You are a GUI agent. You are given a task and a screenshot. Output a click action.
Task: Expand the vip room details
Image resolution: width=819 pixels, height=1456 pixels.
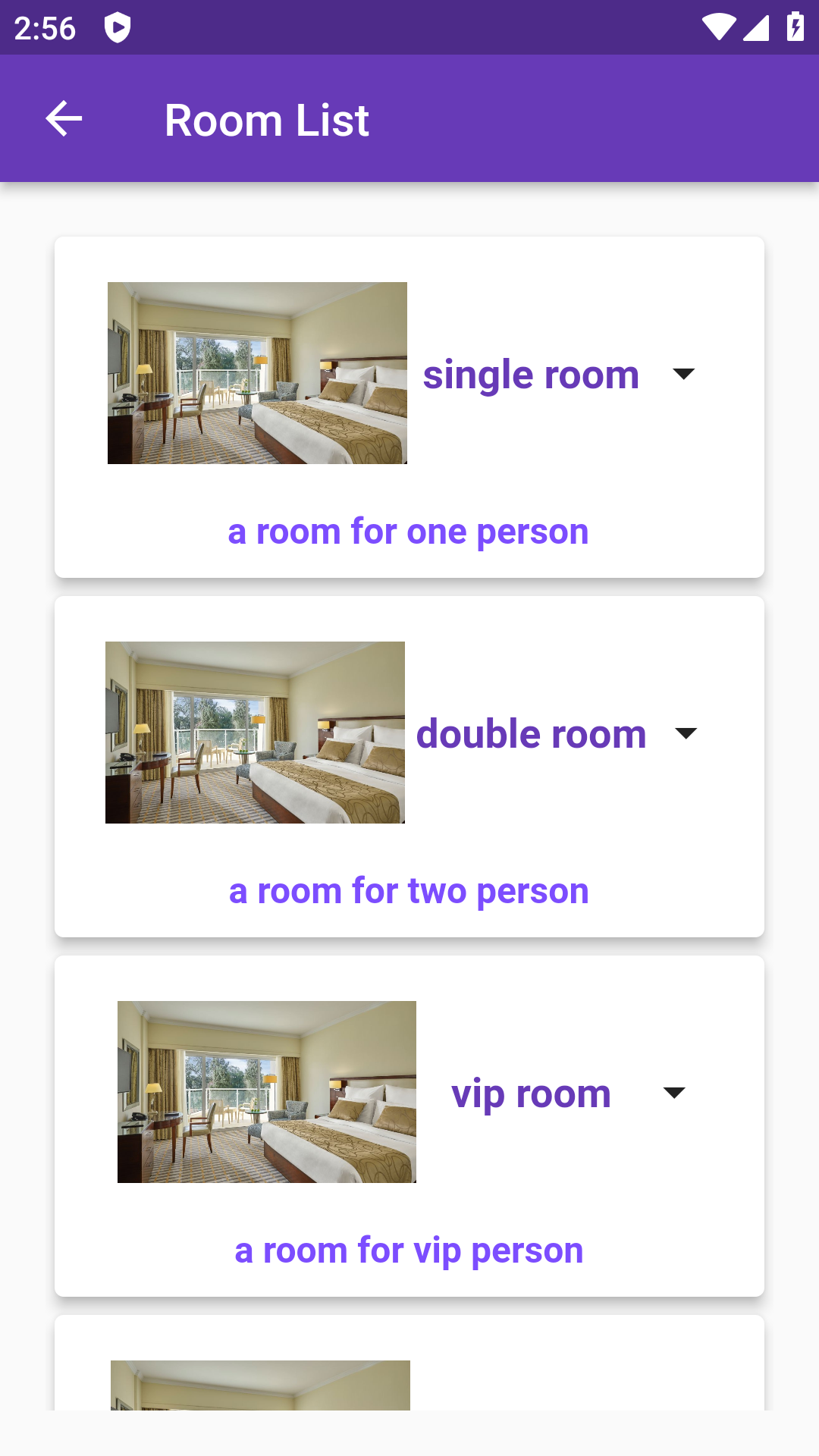click(x=674, y=1093)
